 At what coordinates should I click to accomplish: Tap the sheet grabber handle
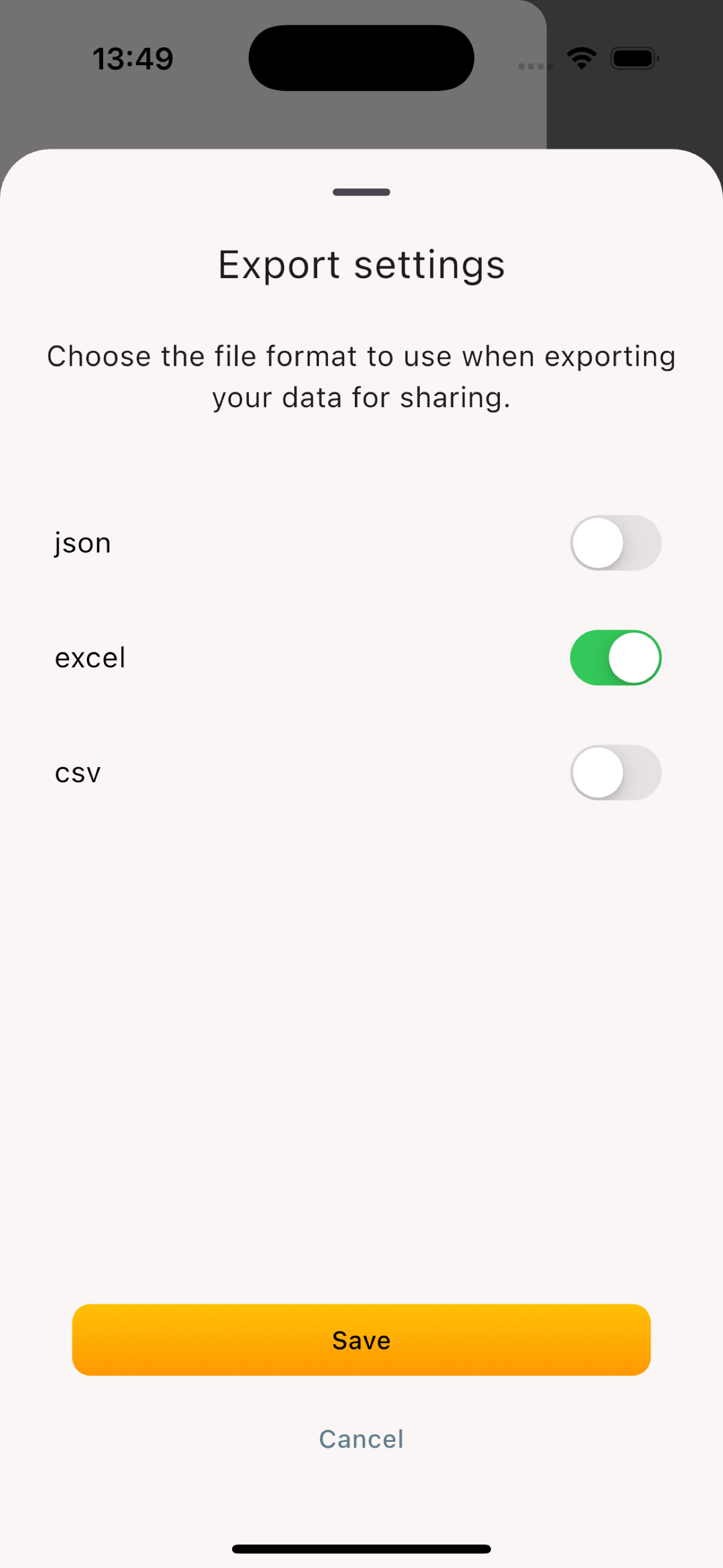coord(361,192)
